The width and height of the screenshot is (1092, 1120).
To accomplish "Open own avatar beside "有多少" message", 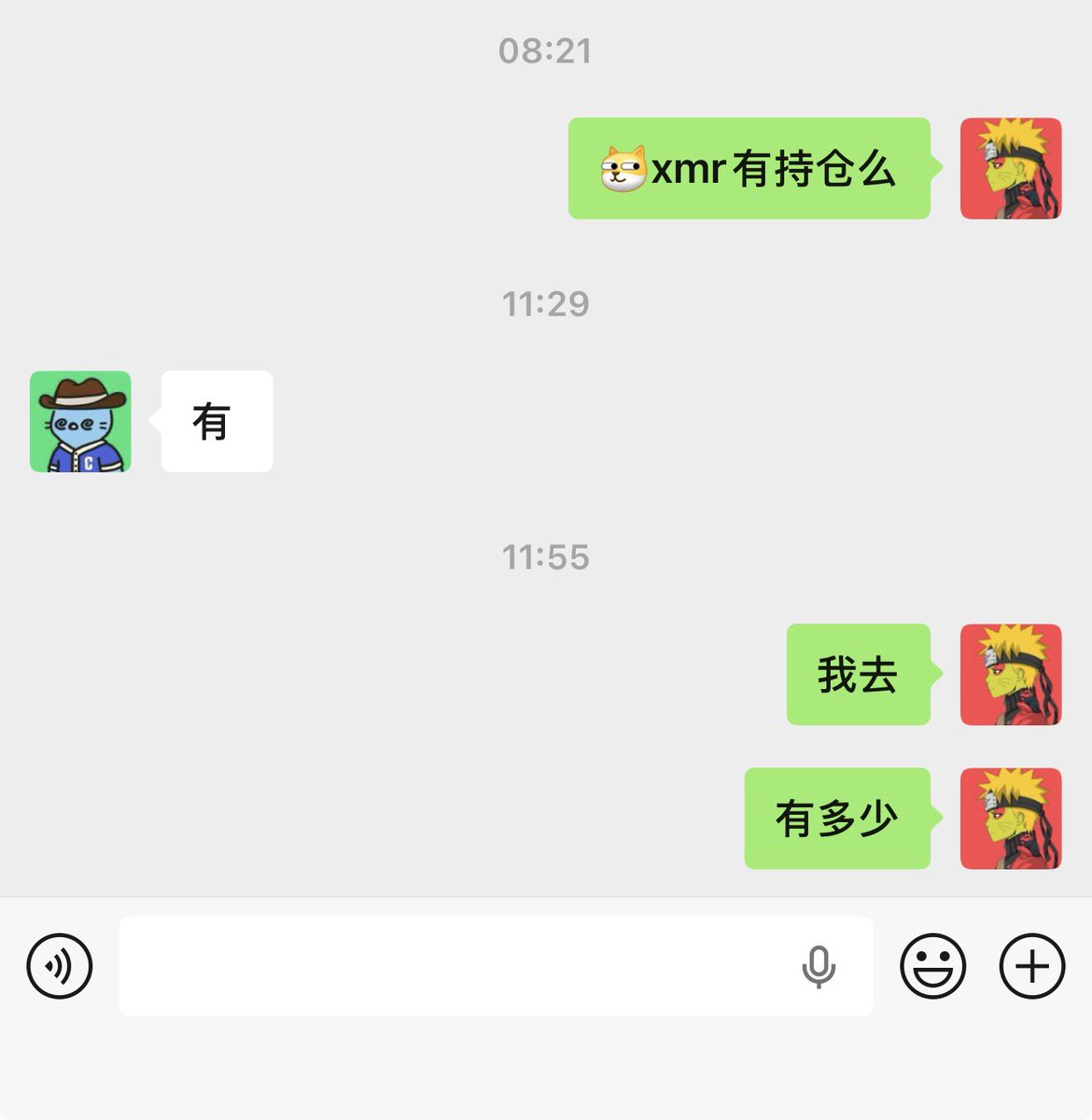I will [1011, 819].
